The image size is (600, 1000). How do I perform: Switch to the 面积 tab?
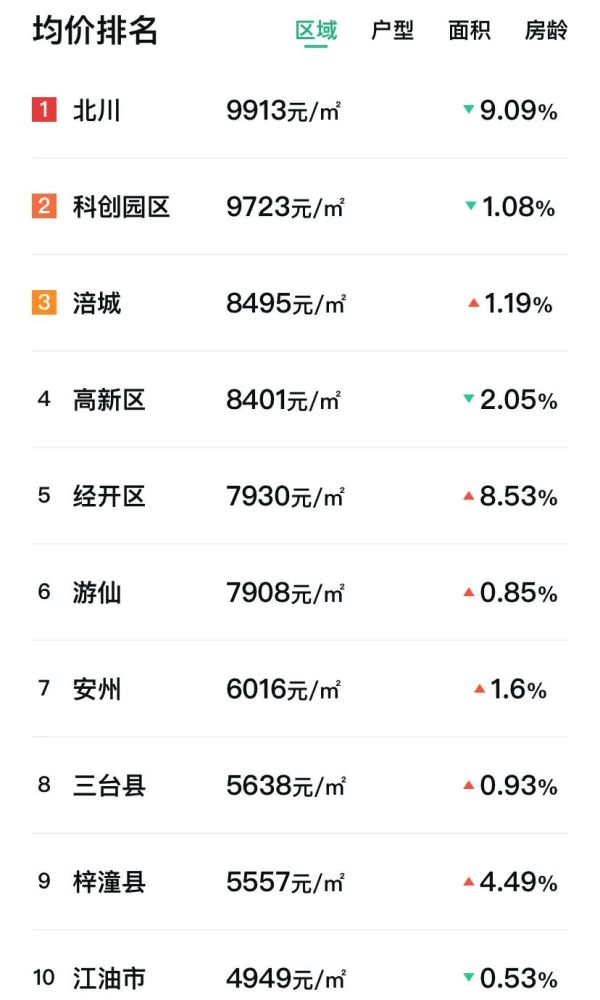point(469,30)
